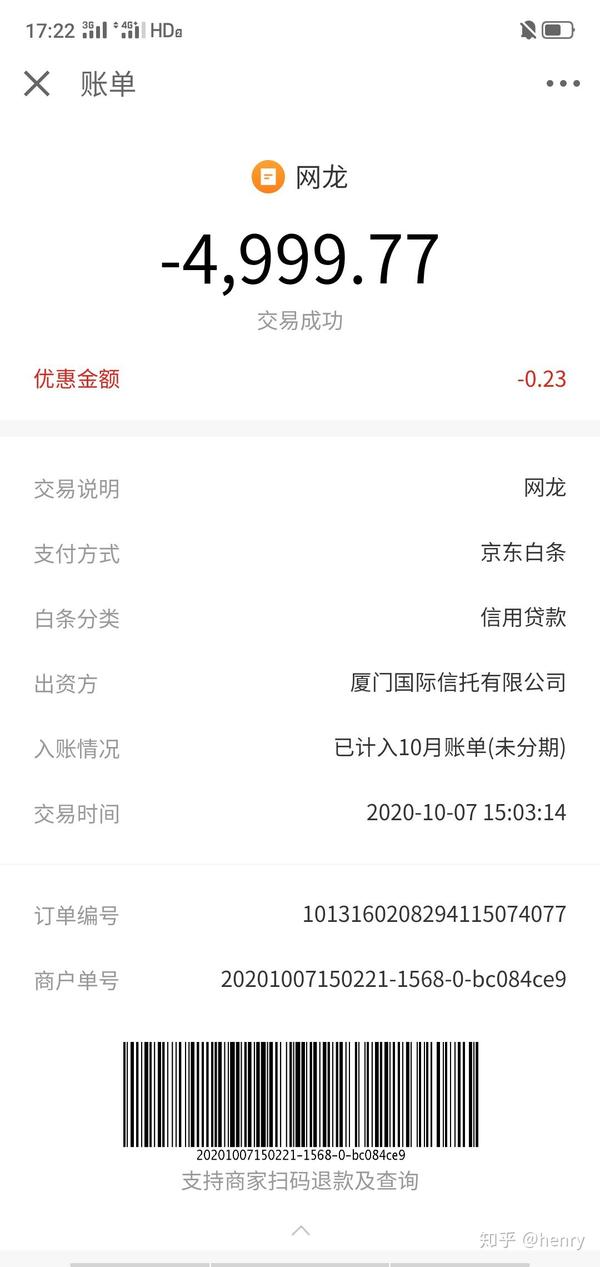The width and height of the screenshot is (600, 1267).
Task: Open the three-dot overflow menu
Action: point(563,84)
